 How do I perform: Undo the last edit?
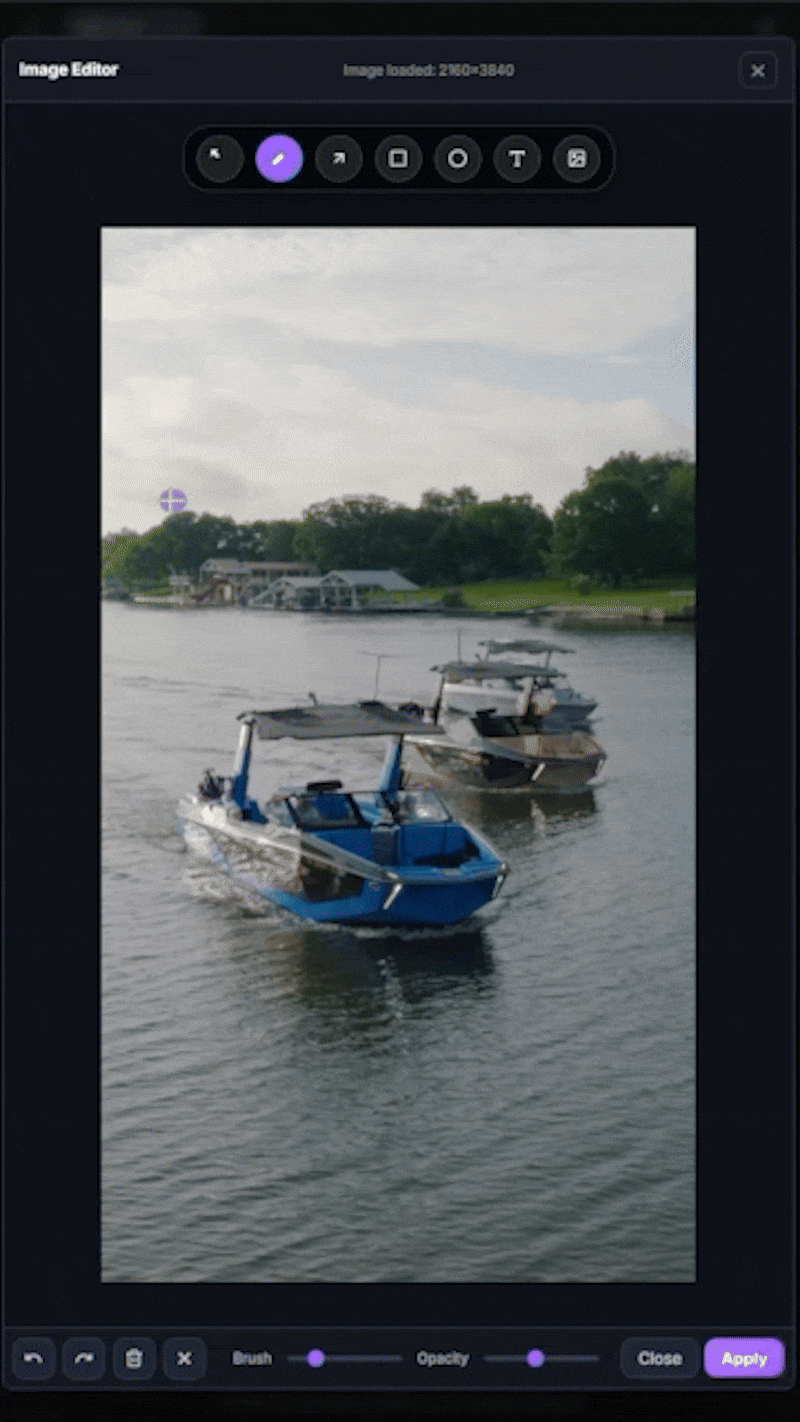[33, 1358]
